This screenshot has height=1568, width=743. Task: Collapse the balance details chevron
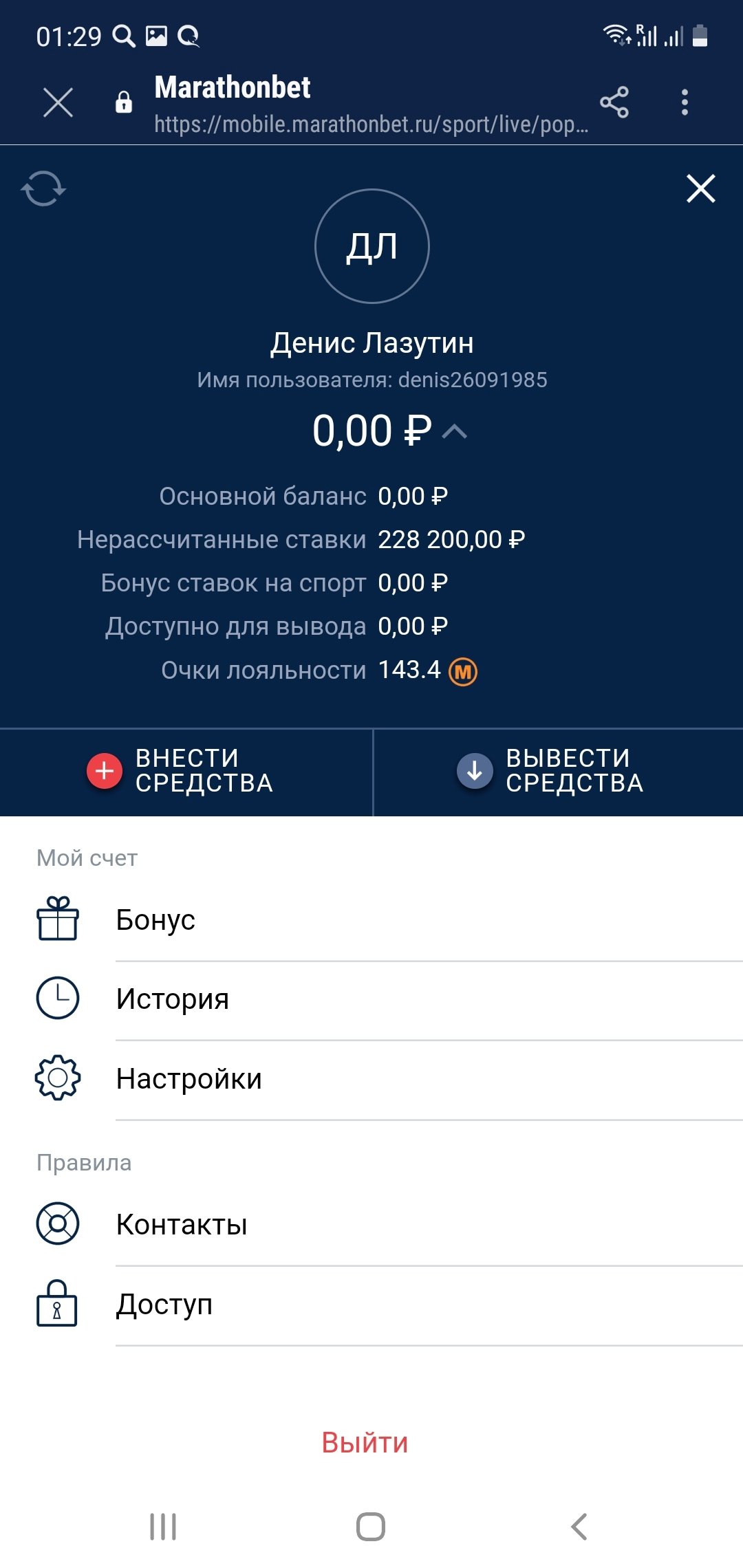[x=455, y=431]
